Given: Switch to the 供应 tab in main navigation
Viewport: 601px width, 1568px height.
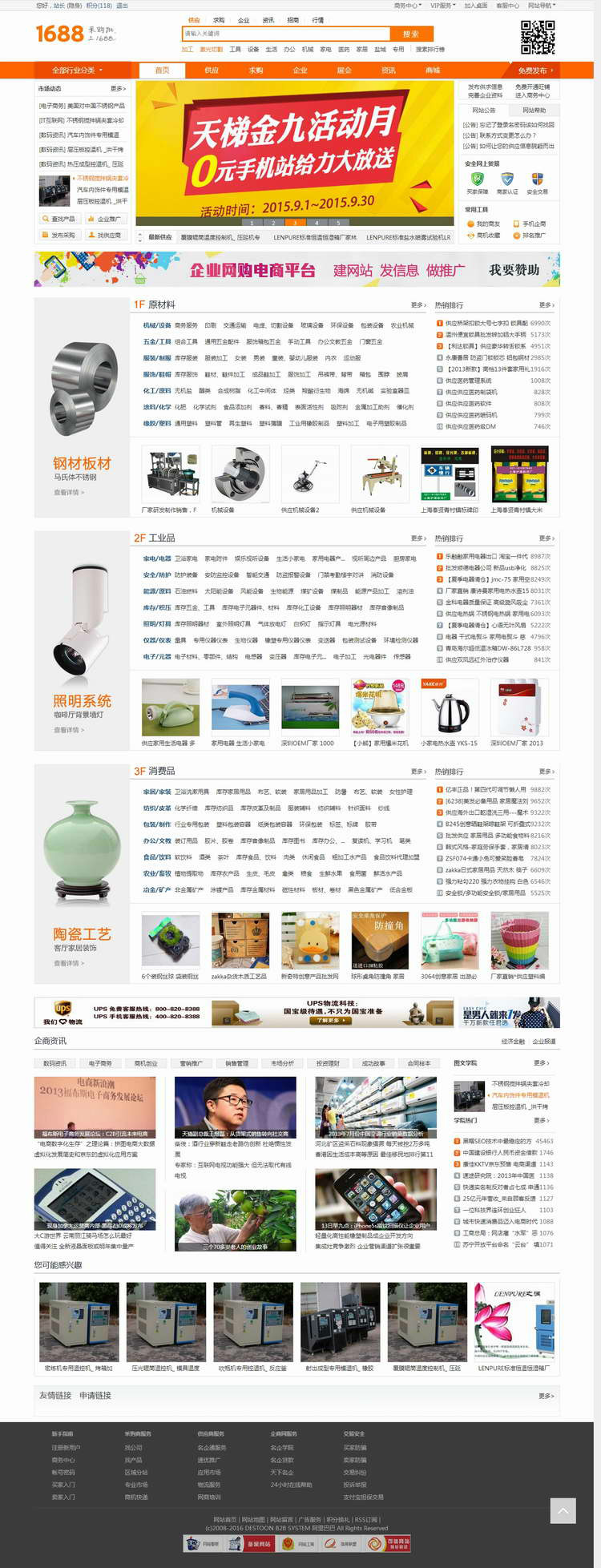Looking at the screenshot, I should (211, 71).
